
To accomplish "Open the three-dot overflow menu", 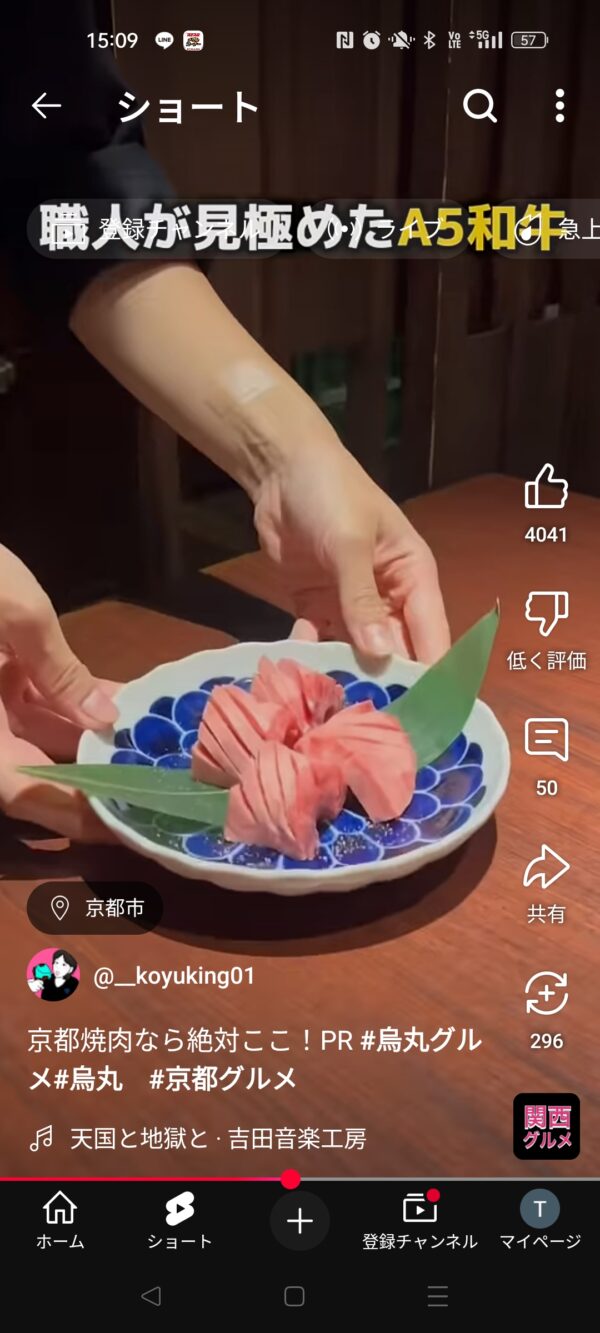I will point(560,106).
